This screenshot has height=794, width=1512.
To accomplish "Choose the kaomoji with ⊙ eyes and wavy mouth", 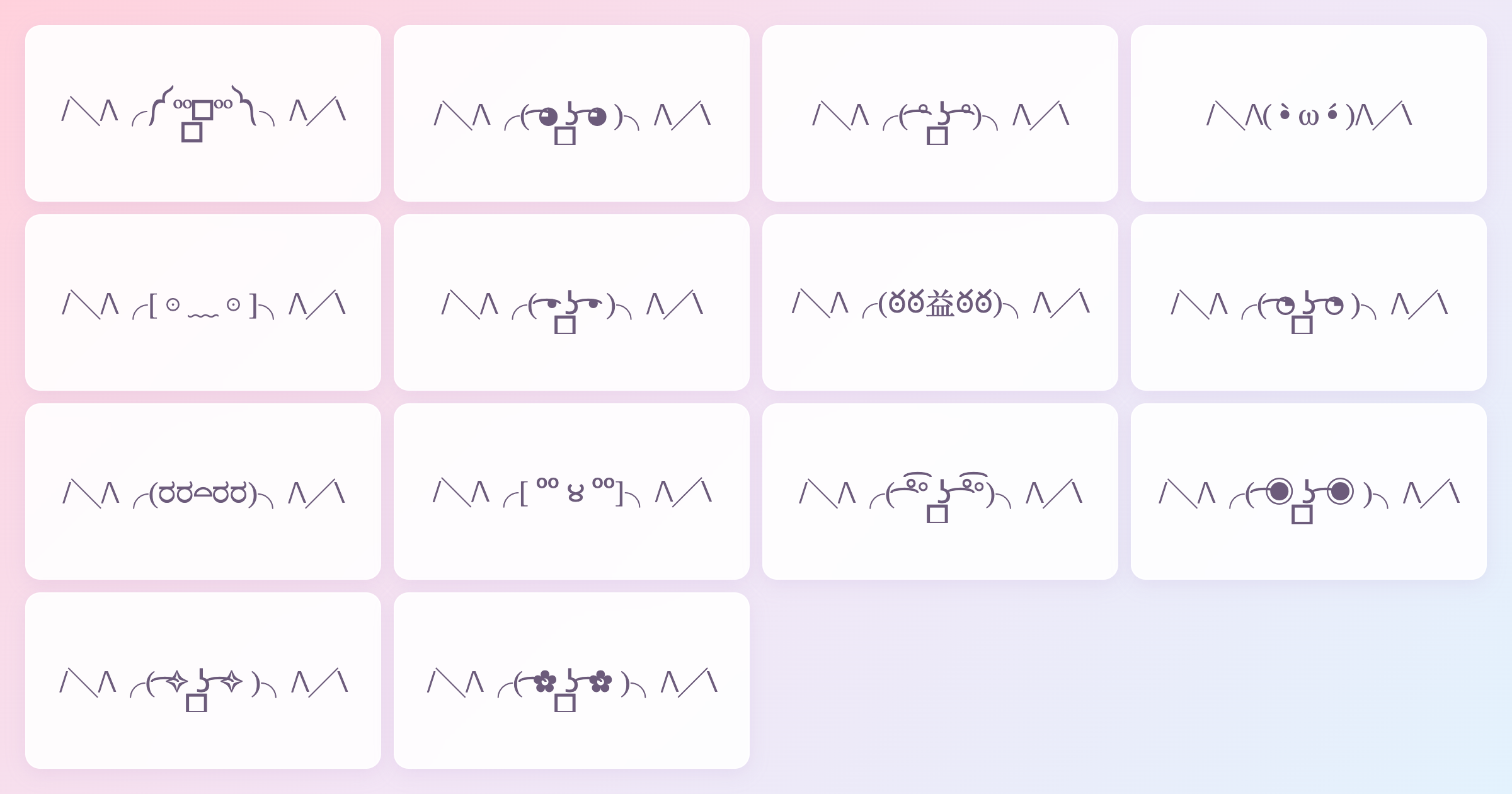I will point(203,302).
